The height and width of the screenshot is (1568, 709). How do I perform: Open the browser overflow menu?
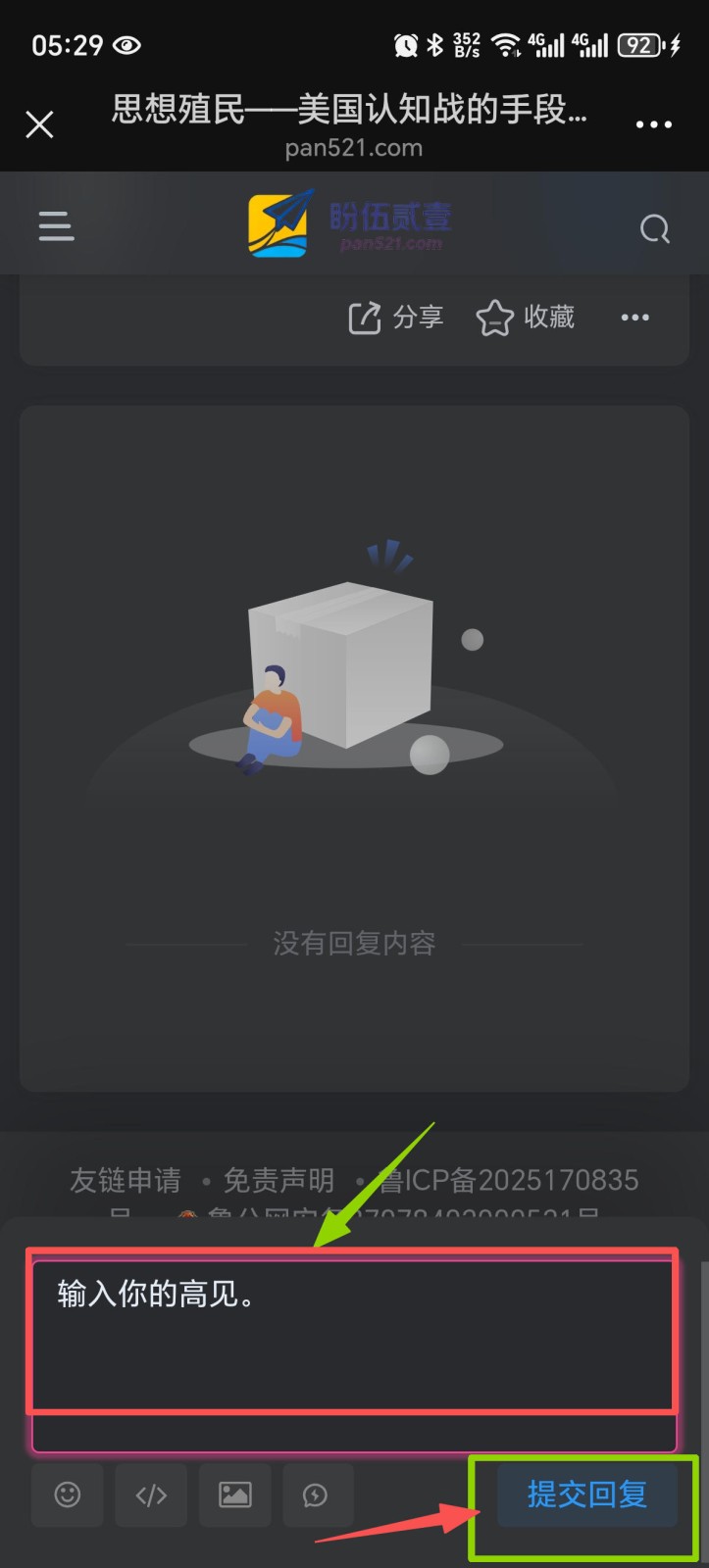click(x=653, y=124)
